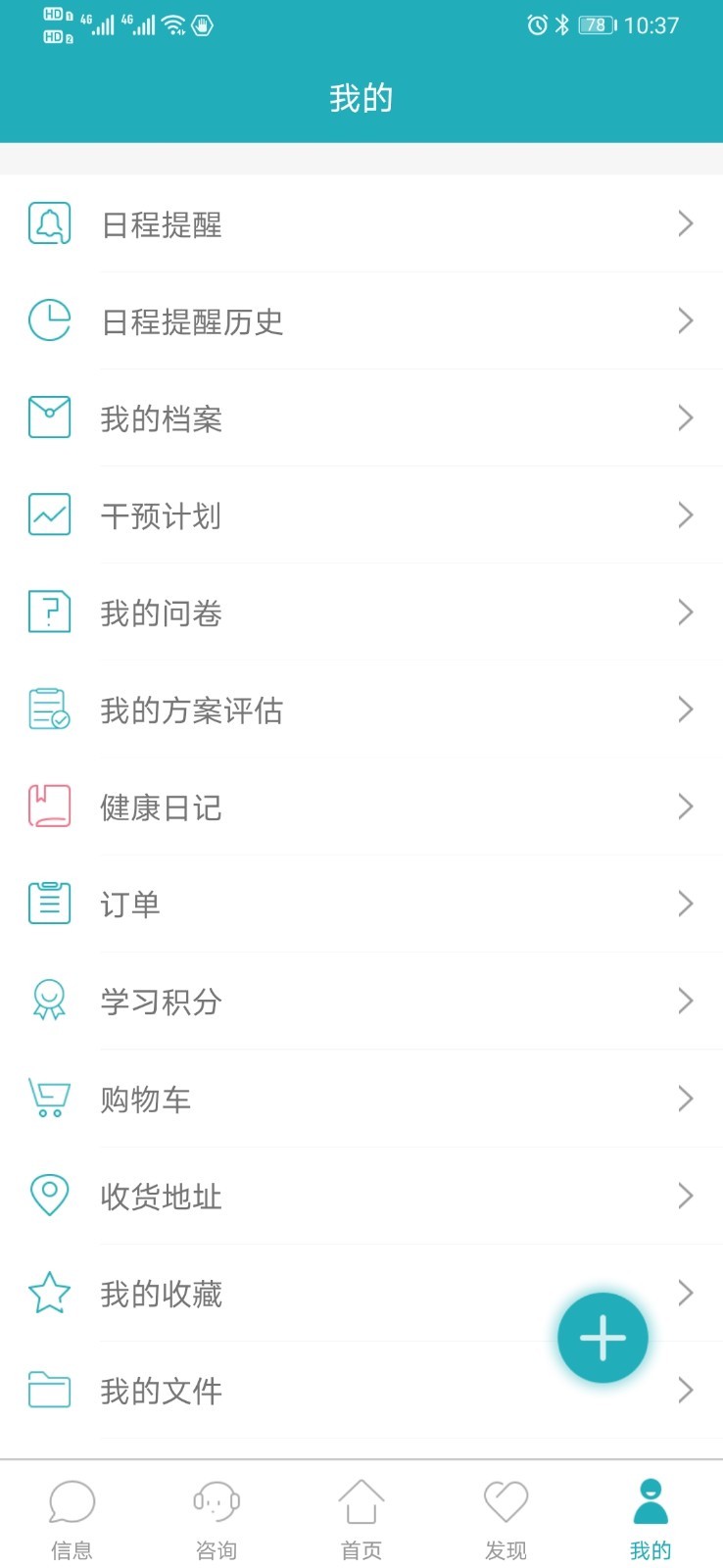Tap the 我的收藏 star icon
Screen dimensions: 723x1568
(x=50, y=1293)
